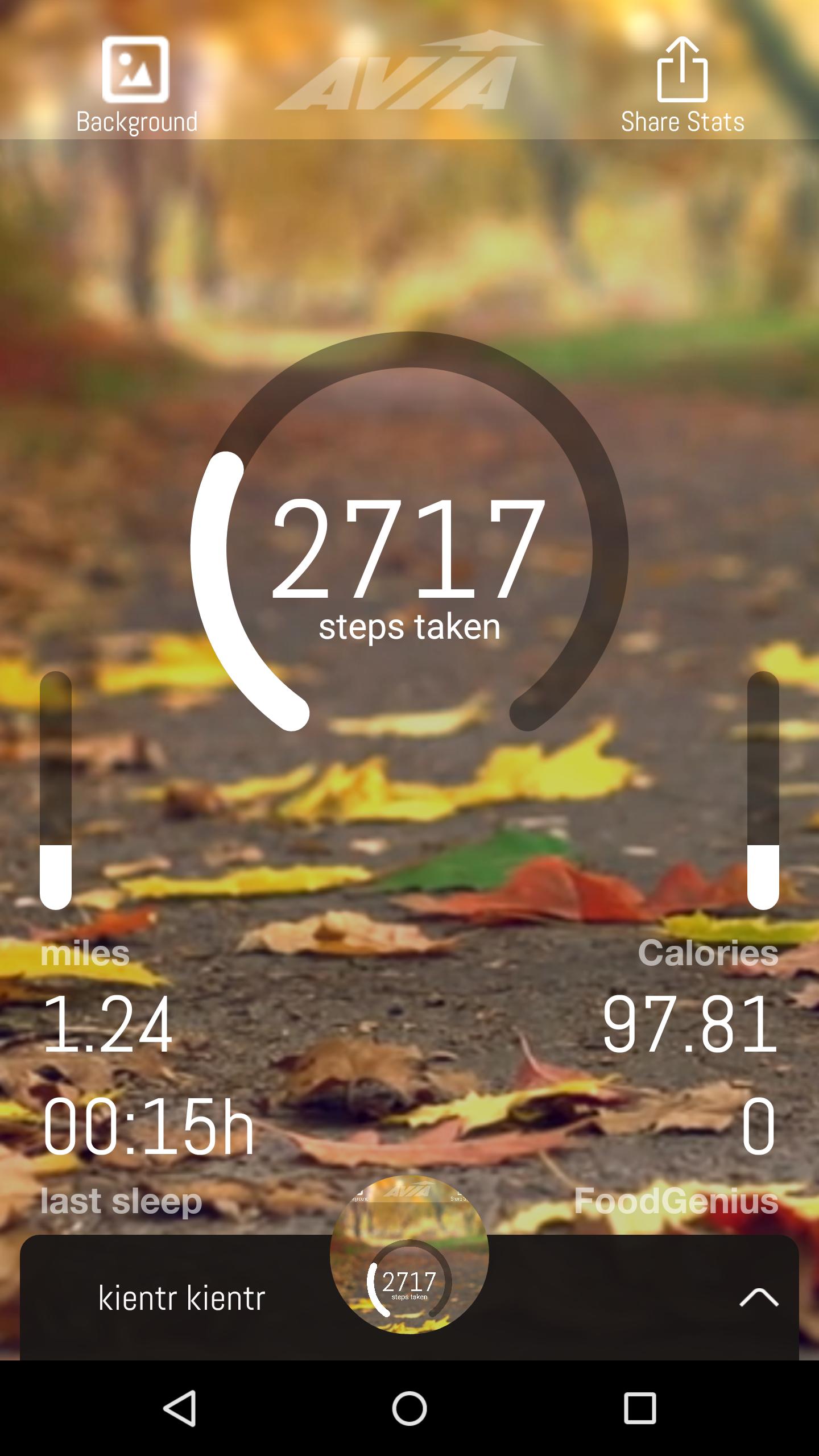Open the circular steps preview thumbnail
This screenshot has height=1456, width=819.
(409, 1254)
